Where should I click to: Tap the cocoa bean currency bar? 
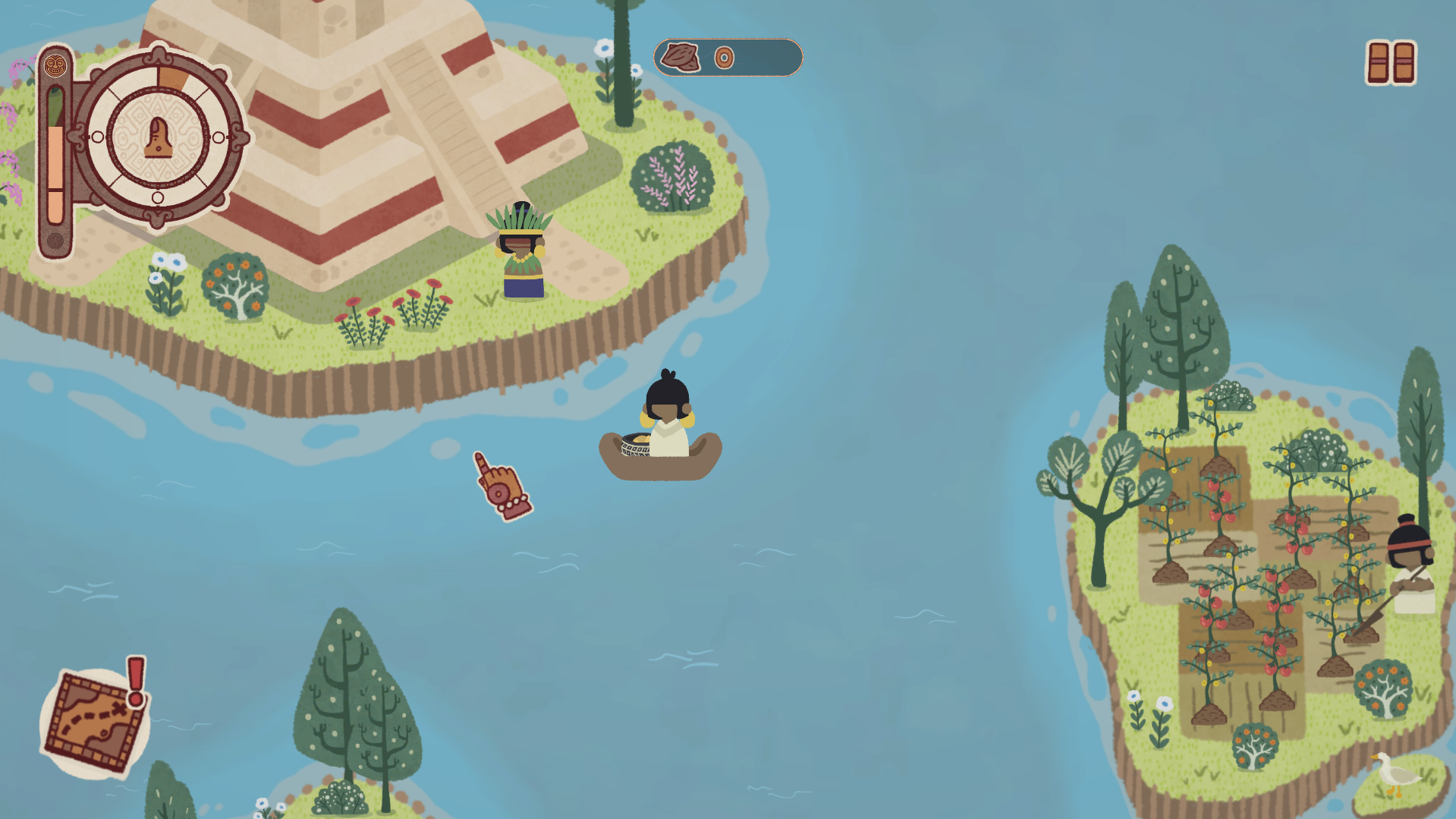728,58
